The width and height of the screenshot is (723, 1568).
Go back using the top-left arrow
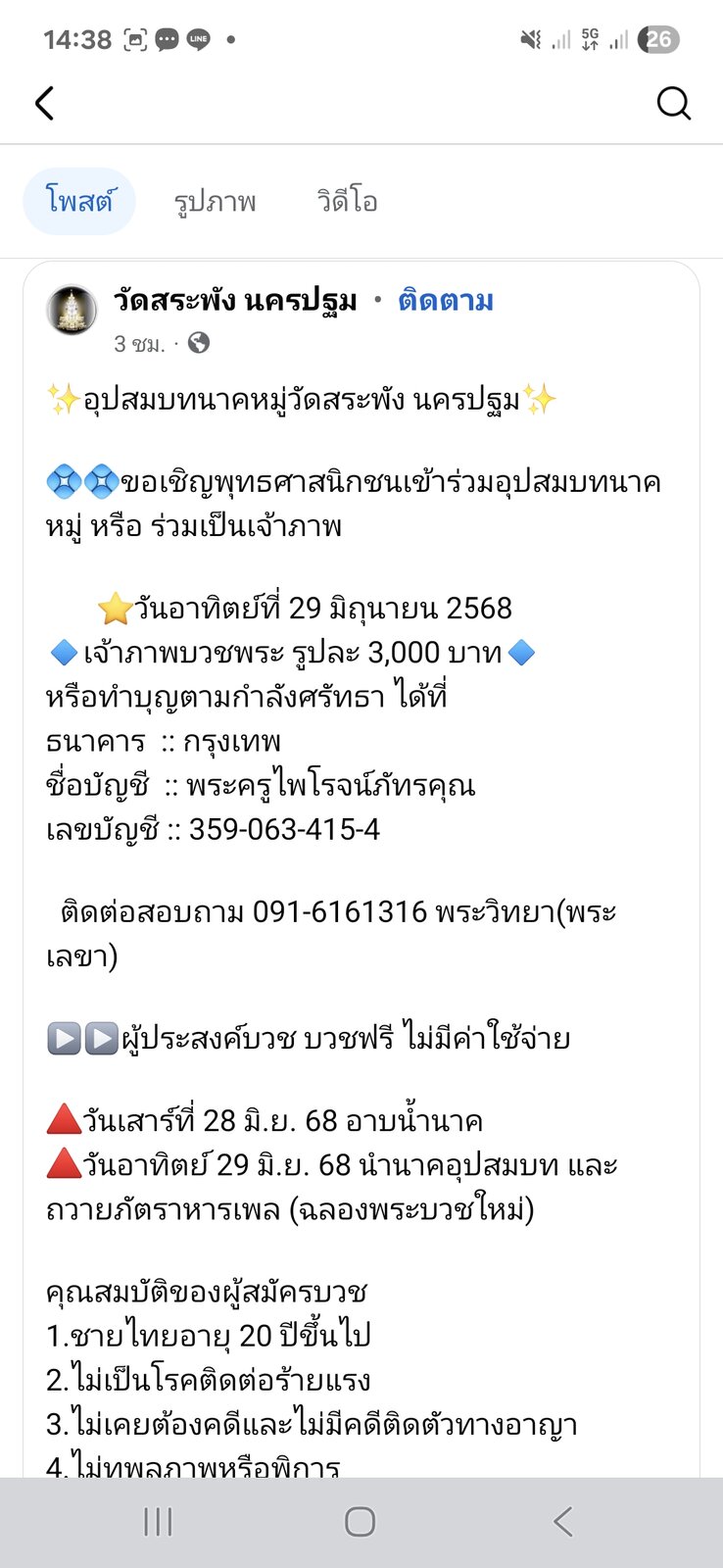pos(44,103)
